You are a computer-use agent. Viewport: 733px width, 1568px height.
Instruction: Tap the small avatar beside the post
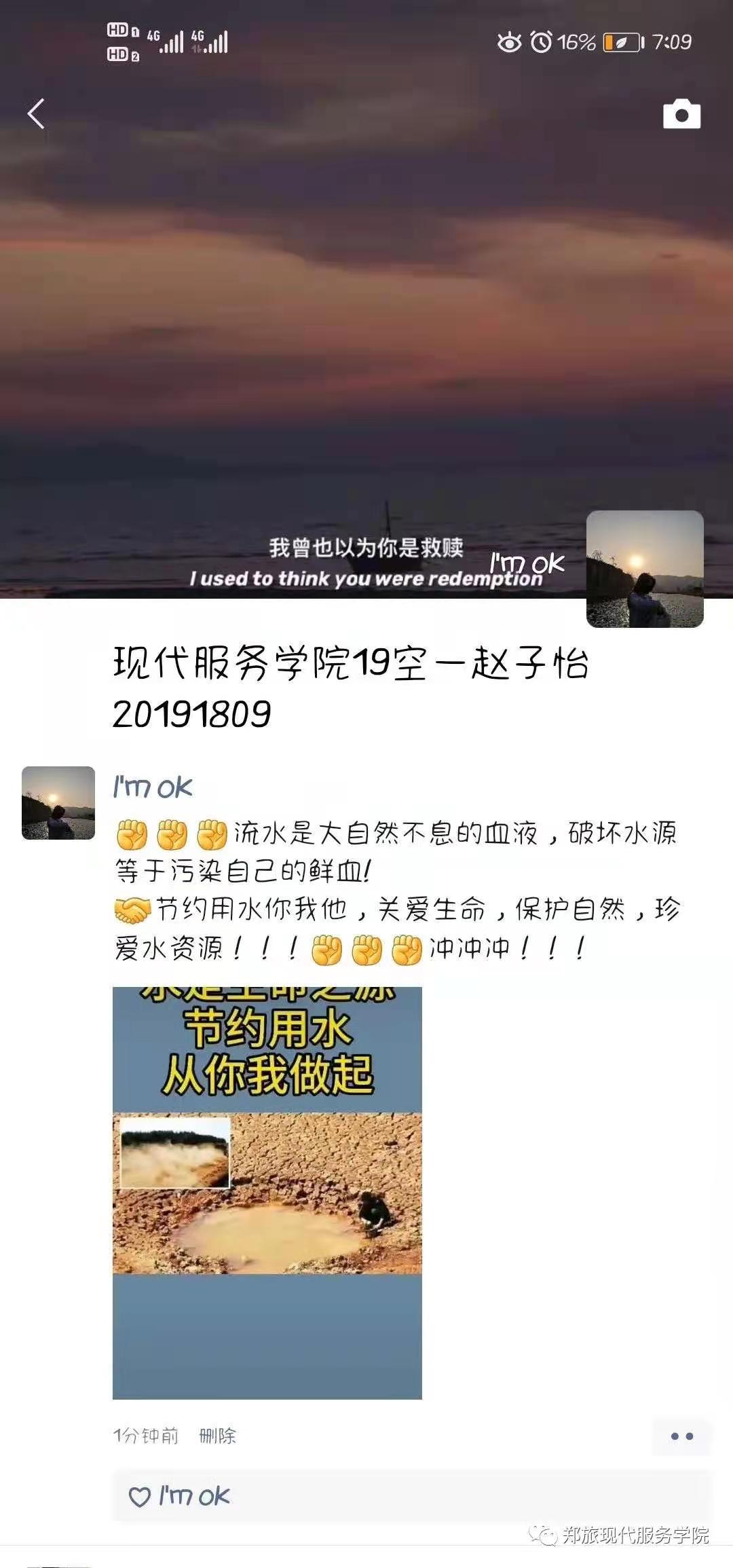tap(58, 803)
